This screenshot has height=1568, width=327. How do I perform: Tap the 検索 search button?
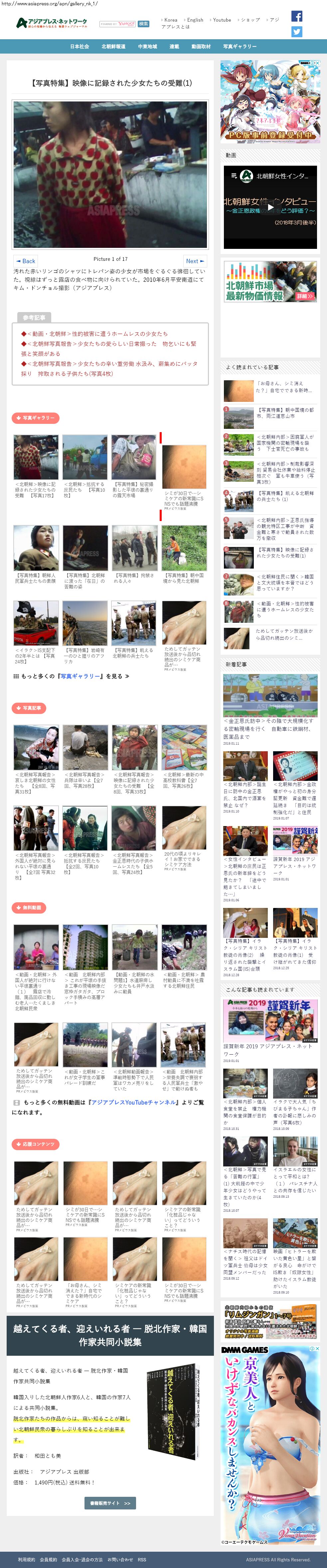coord(144,24)
